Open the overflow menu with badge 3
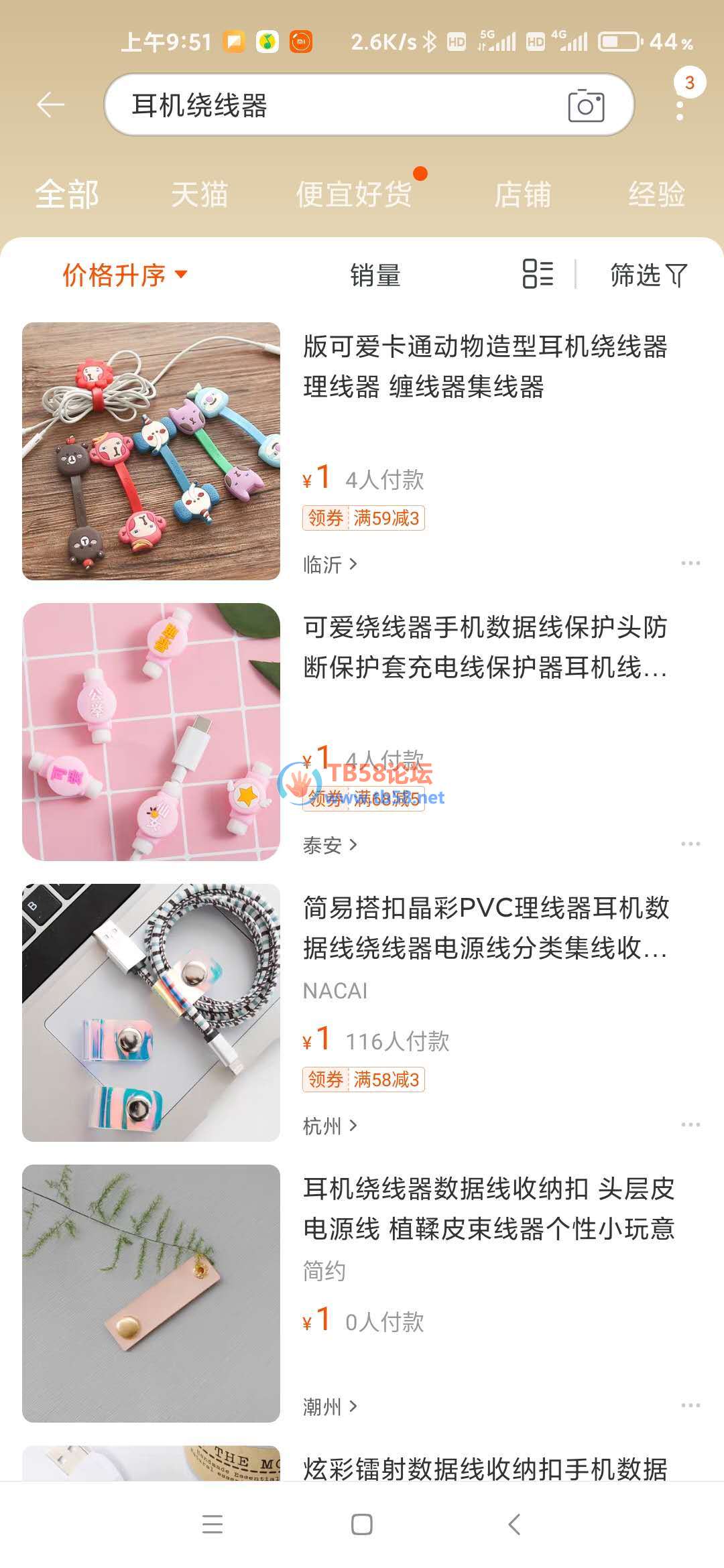This screenshot has width=724, height=1568. (x=680, y=107)
